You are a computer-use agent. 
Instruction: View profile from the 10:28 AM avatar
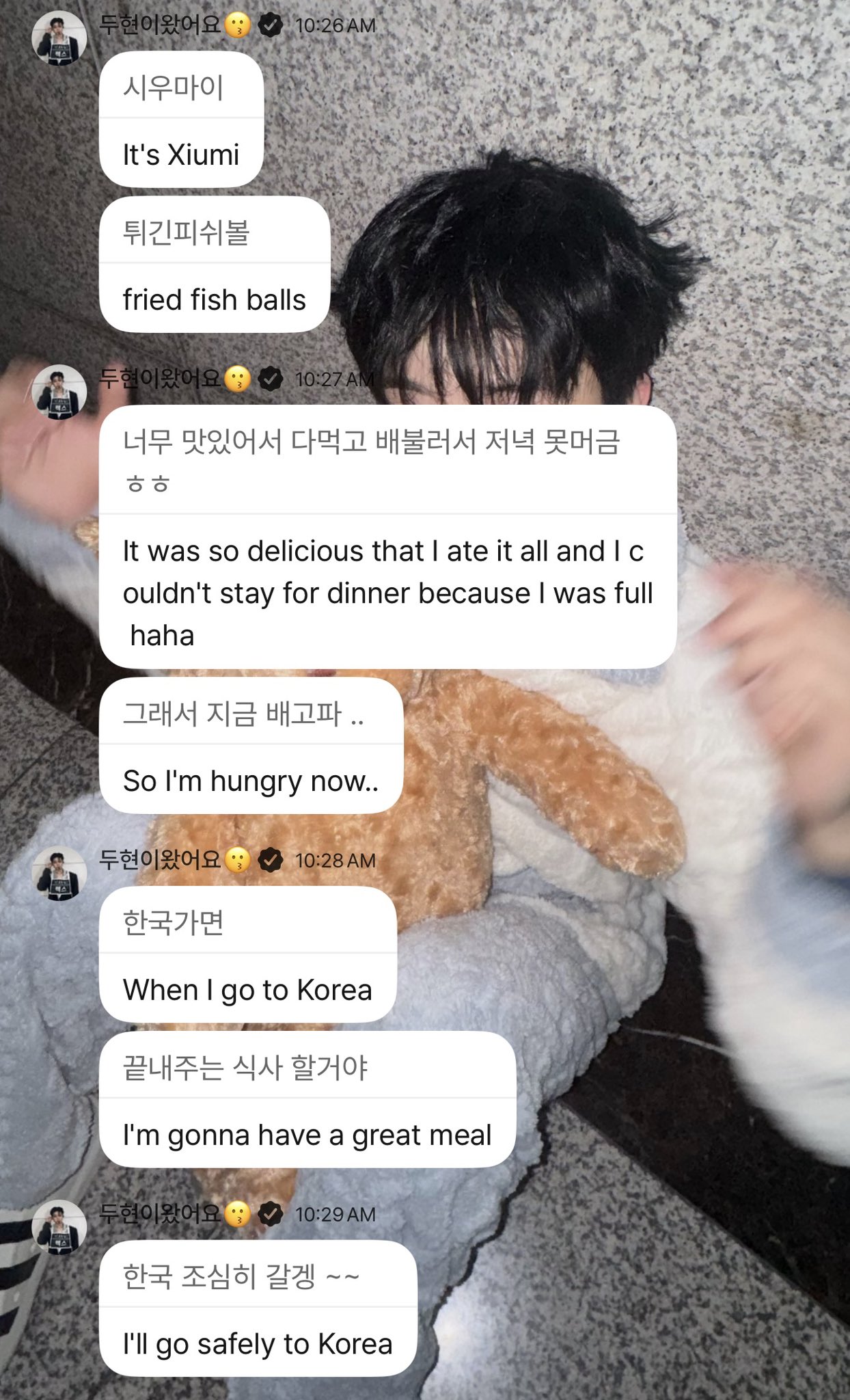point(59,873)
